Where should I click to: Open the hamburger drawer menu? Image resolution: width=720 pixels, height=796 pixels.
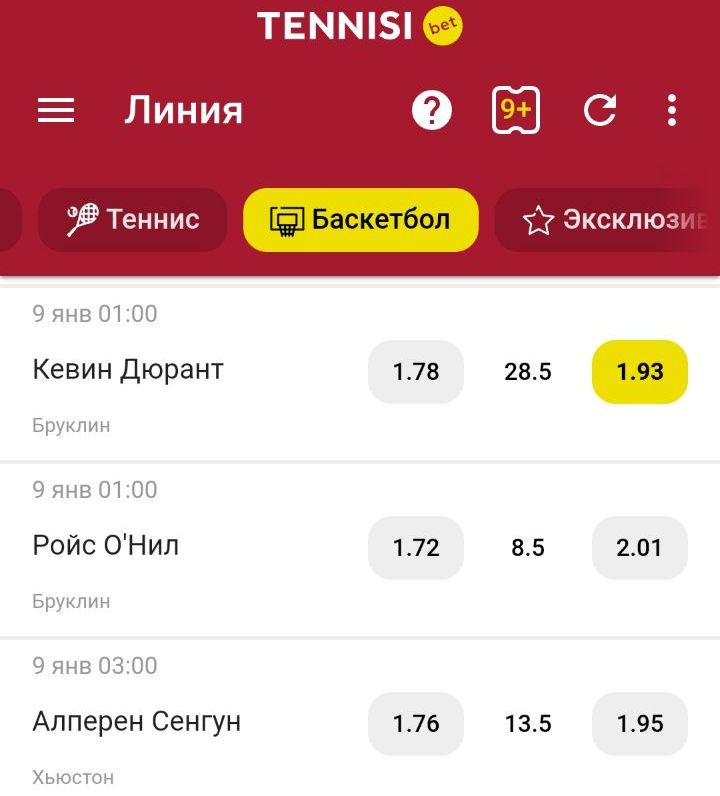tap(56, 110)
